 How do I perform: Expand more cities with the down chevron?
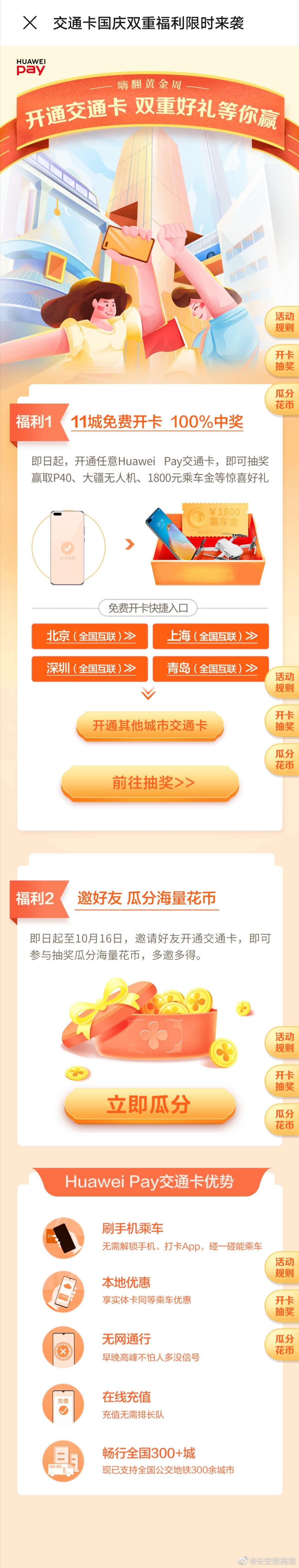coord(148,693)
